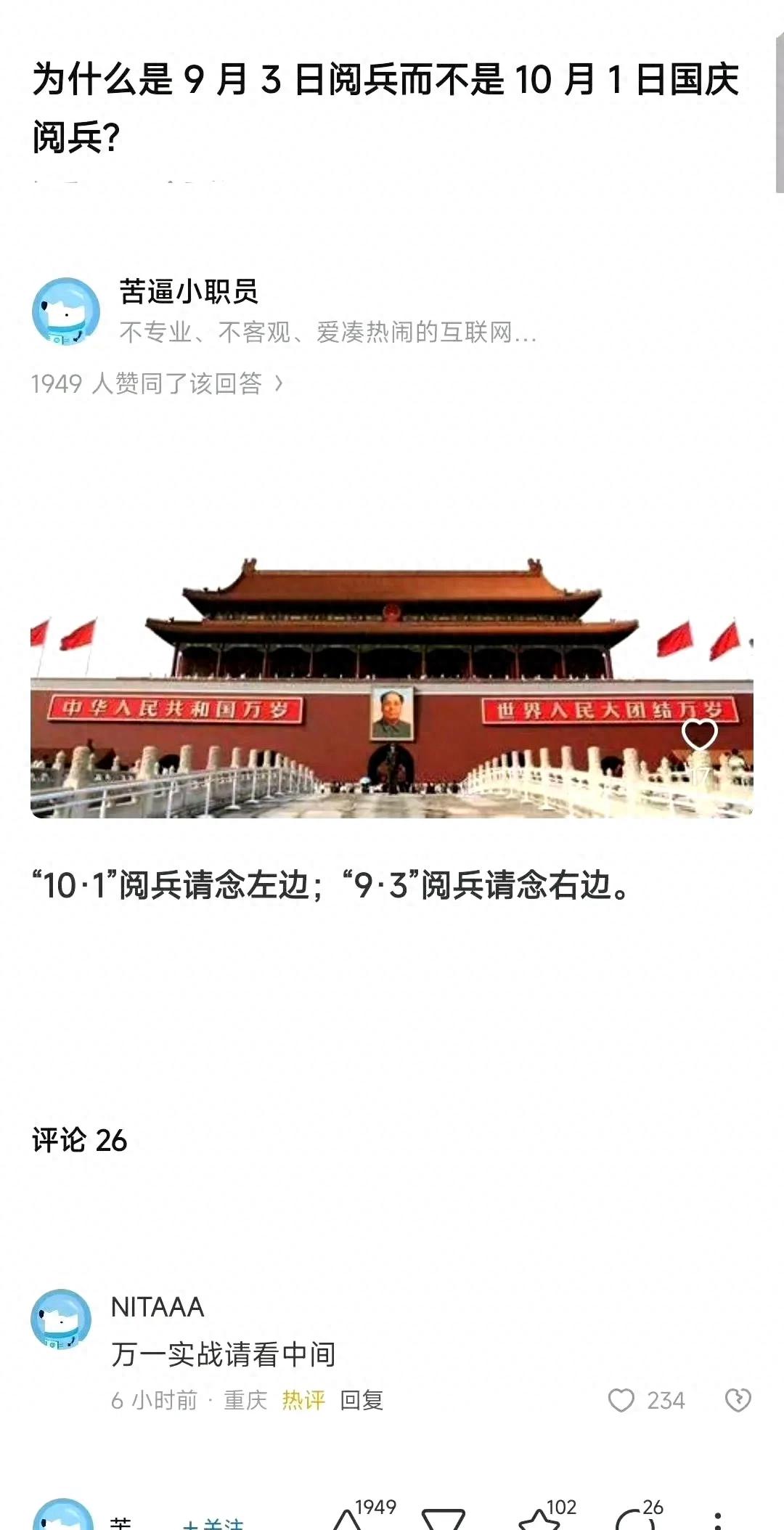Open 苦逼小职员's profile avatar
The image size is (784, 1530).
point(66,311)
